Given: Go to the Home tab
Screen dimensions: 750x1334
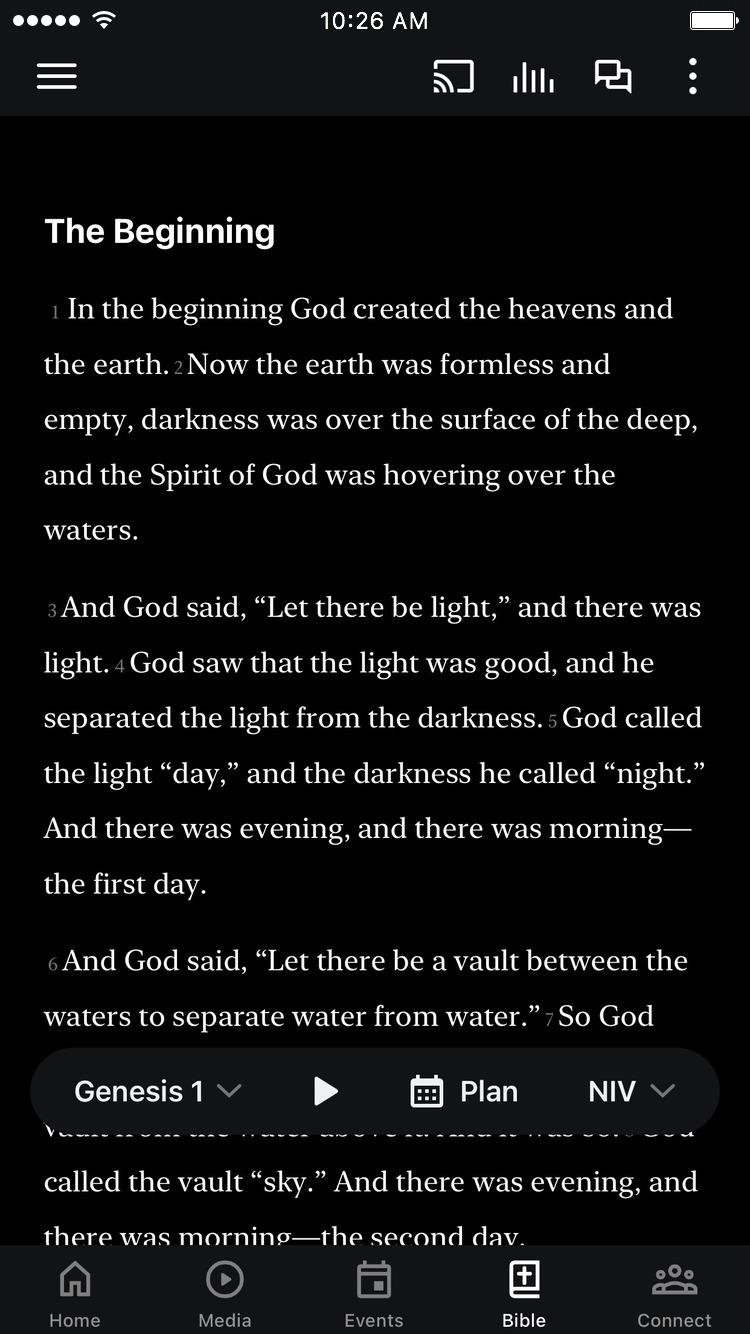Looking at the screenshot, I should click(x=75, y=1293).
